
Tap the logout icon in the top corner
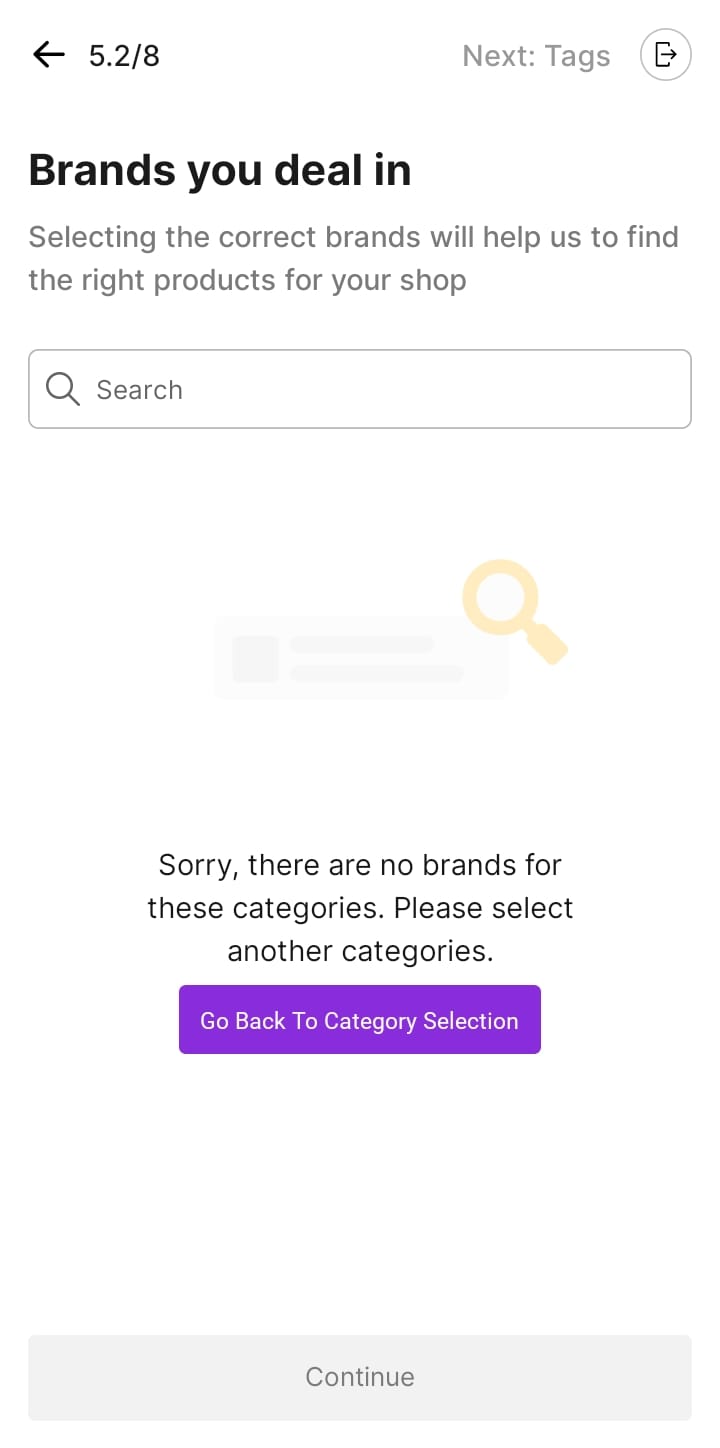point(666,55)
